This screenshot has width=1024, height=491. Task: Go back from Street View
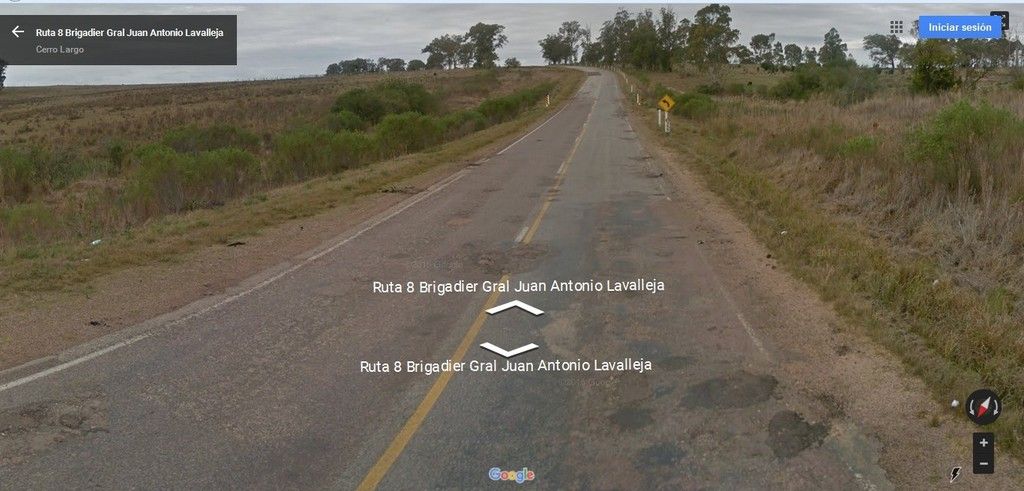(17, 32)
